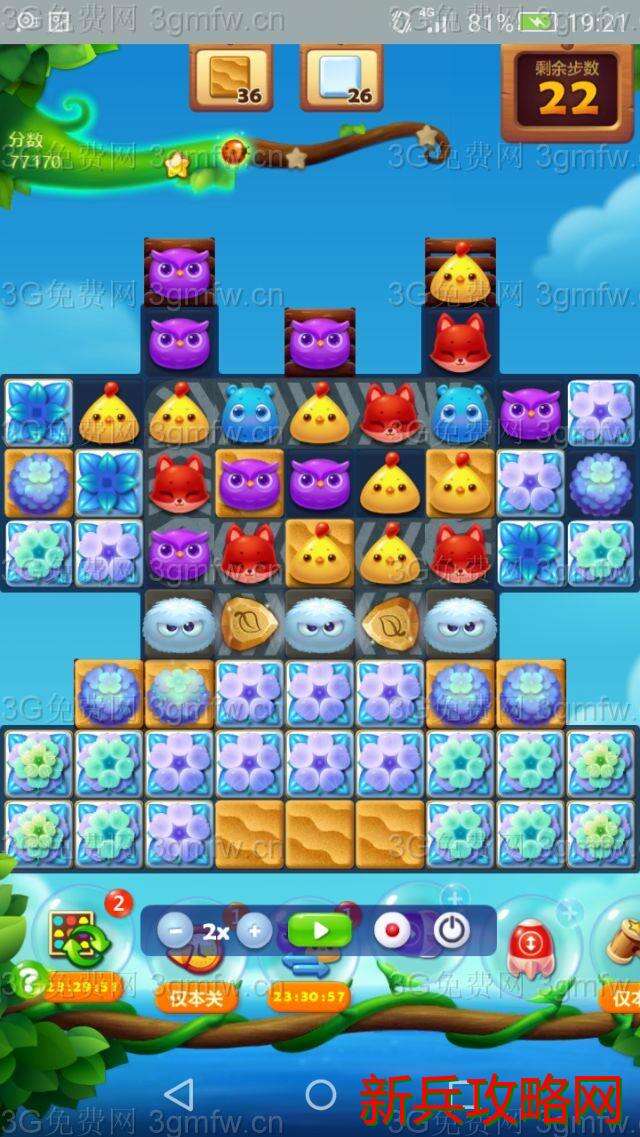The width and height of the screenshot is (640, 1137).
Task: Start recording with the red dot button
Action: (392, 932)
